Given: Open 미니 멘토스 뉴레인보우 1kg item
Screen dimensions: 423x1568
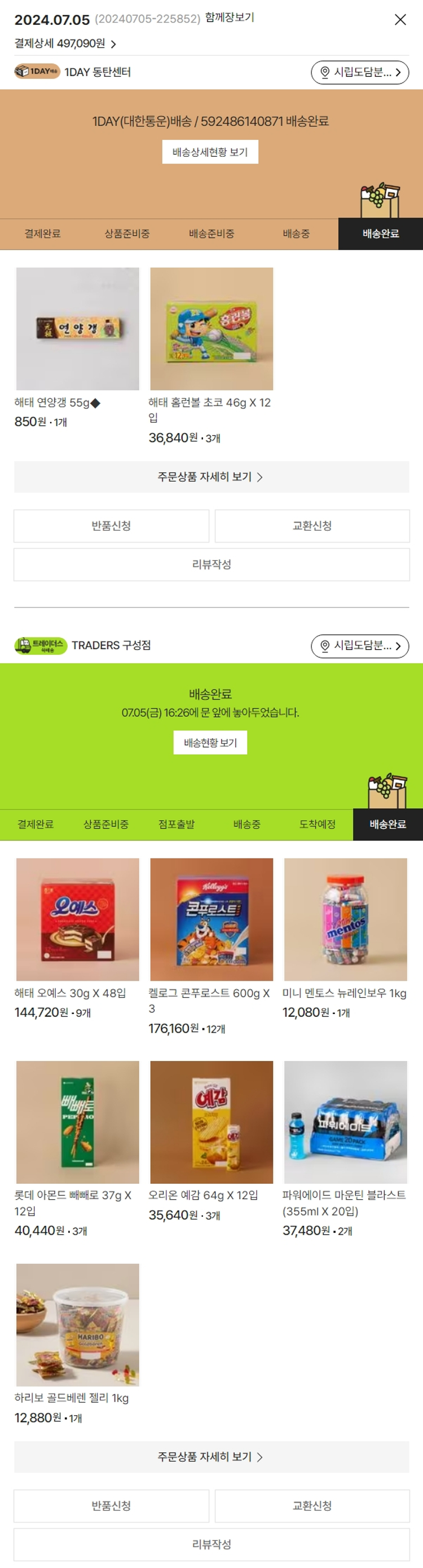Looking at the screenshot, I should tap(345, 919).
